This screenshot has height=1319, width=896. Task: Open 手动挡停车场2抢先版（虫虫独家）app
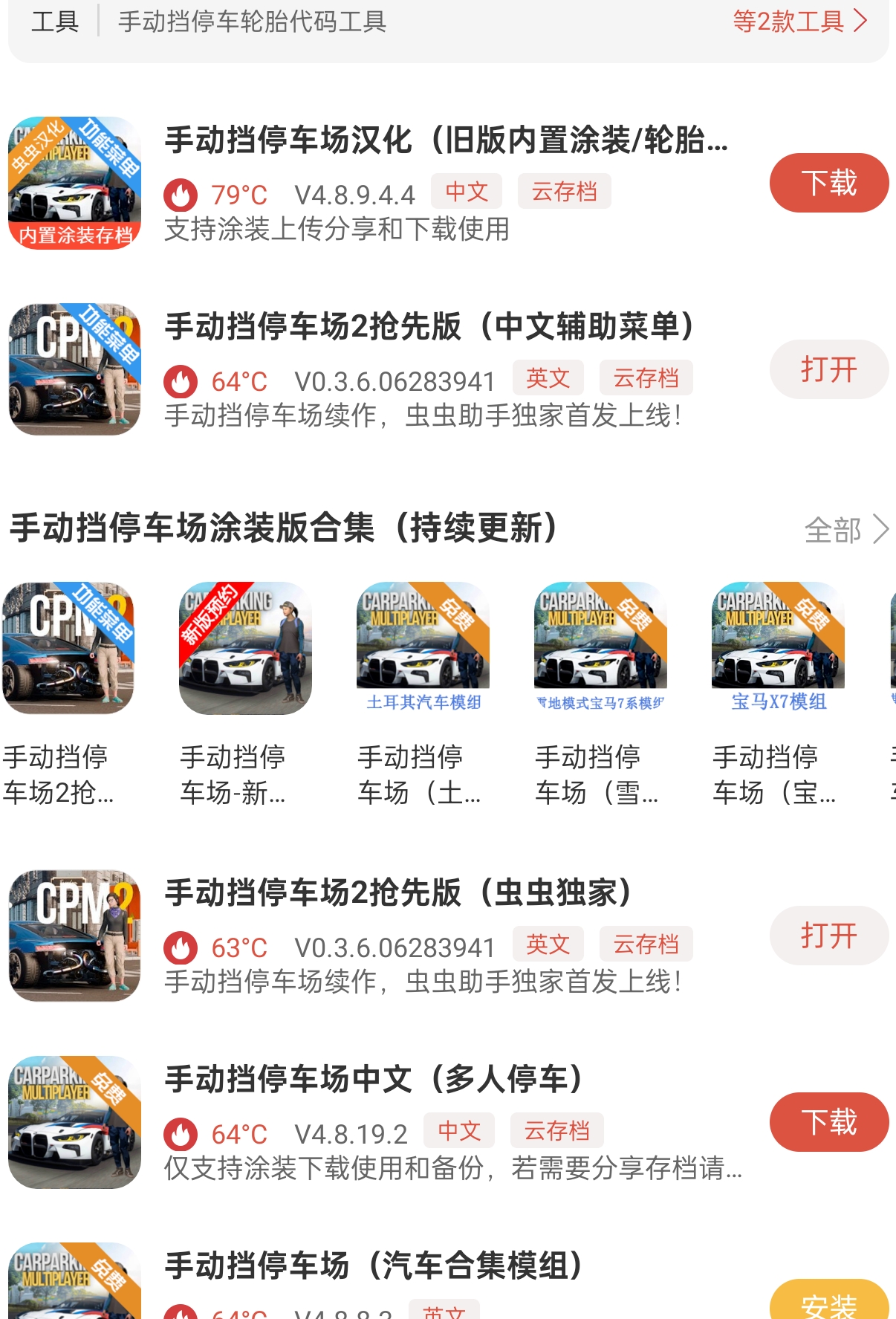pos(828,936)
